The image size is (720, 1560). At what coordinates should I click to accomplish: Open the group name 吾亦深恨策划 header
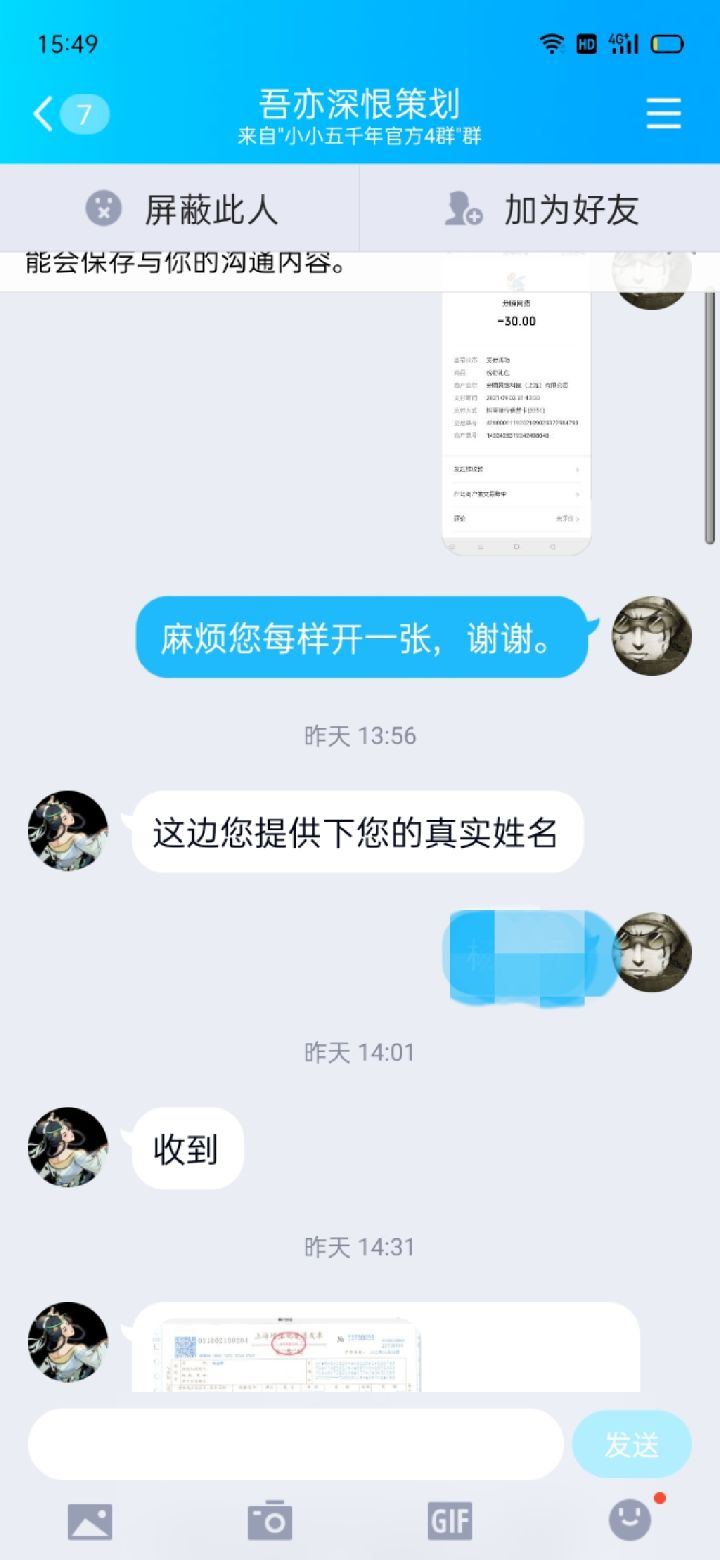360,104
